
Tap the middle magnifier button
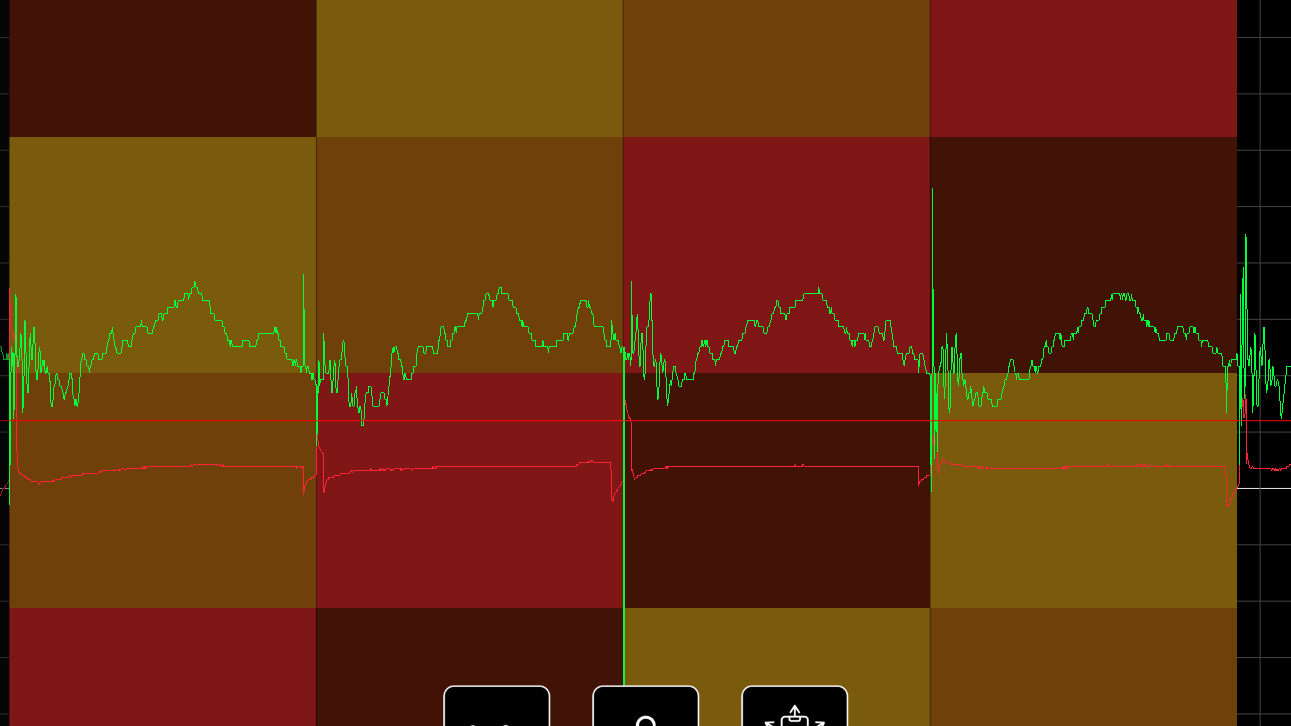click(645, 709)
